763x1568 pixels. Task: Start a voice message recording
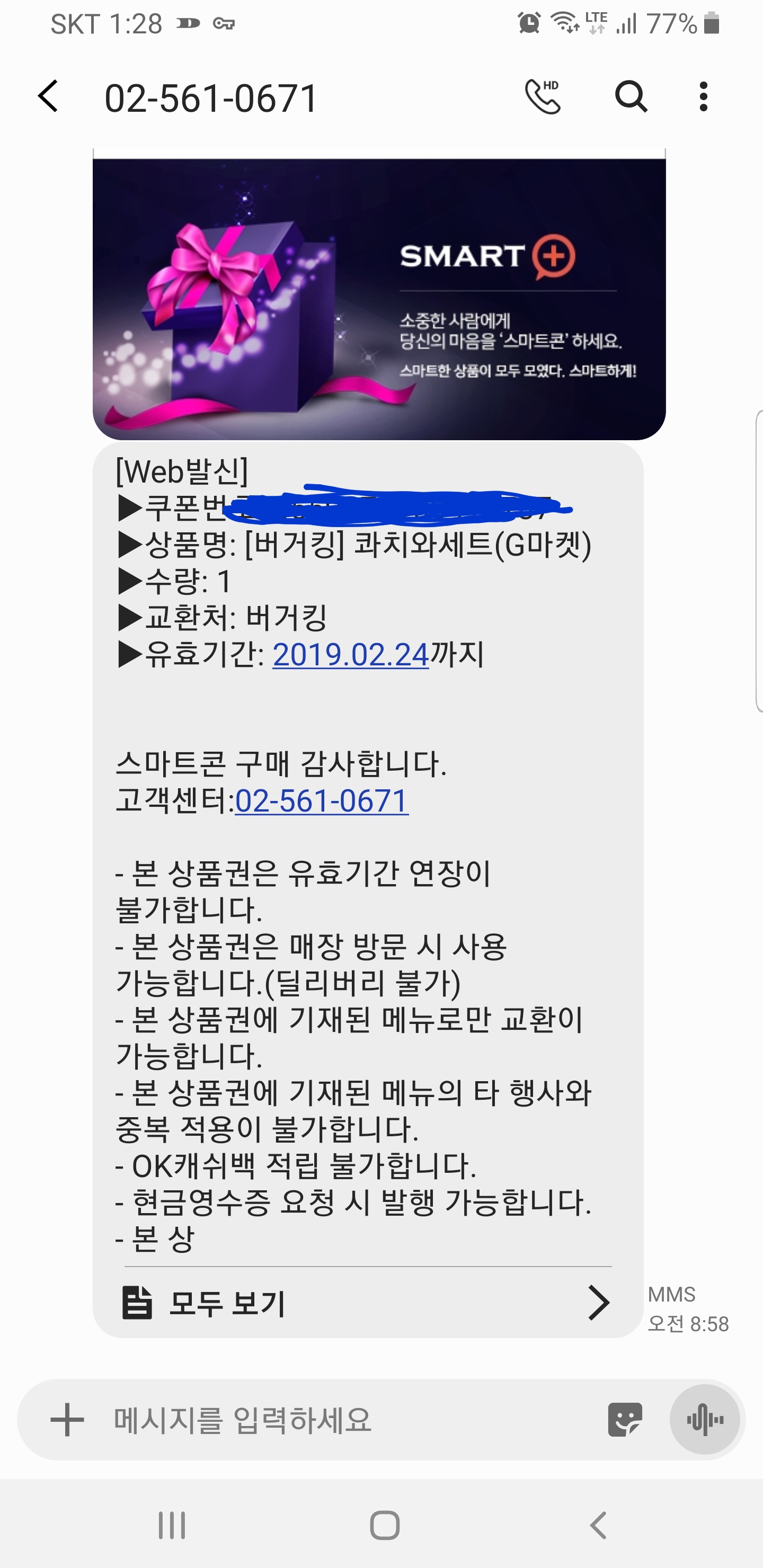[x=705, y=1420]
